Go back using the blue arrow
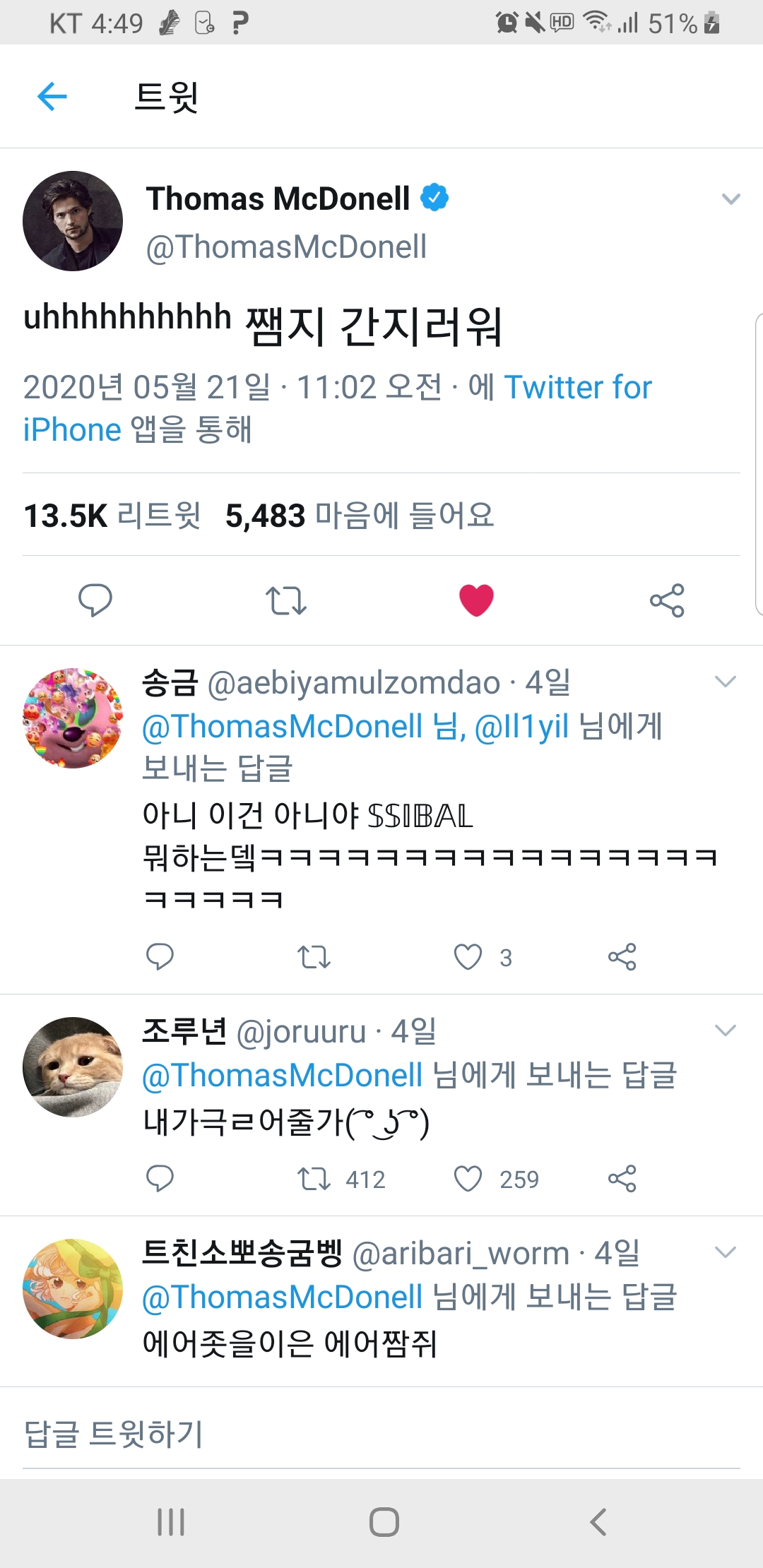Viewport: 763px width, 1568px height. (52, 96)
